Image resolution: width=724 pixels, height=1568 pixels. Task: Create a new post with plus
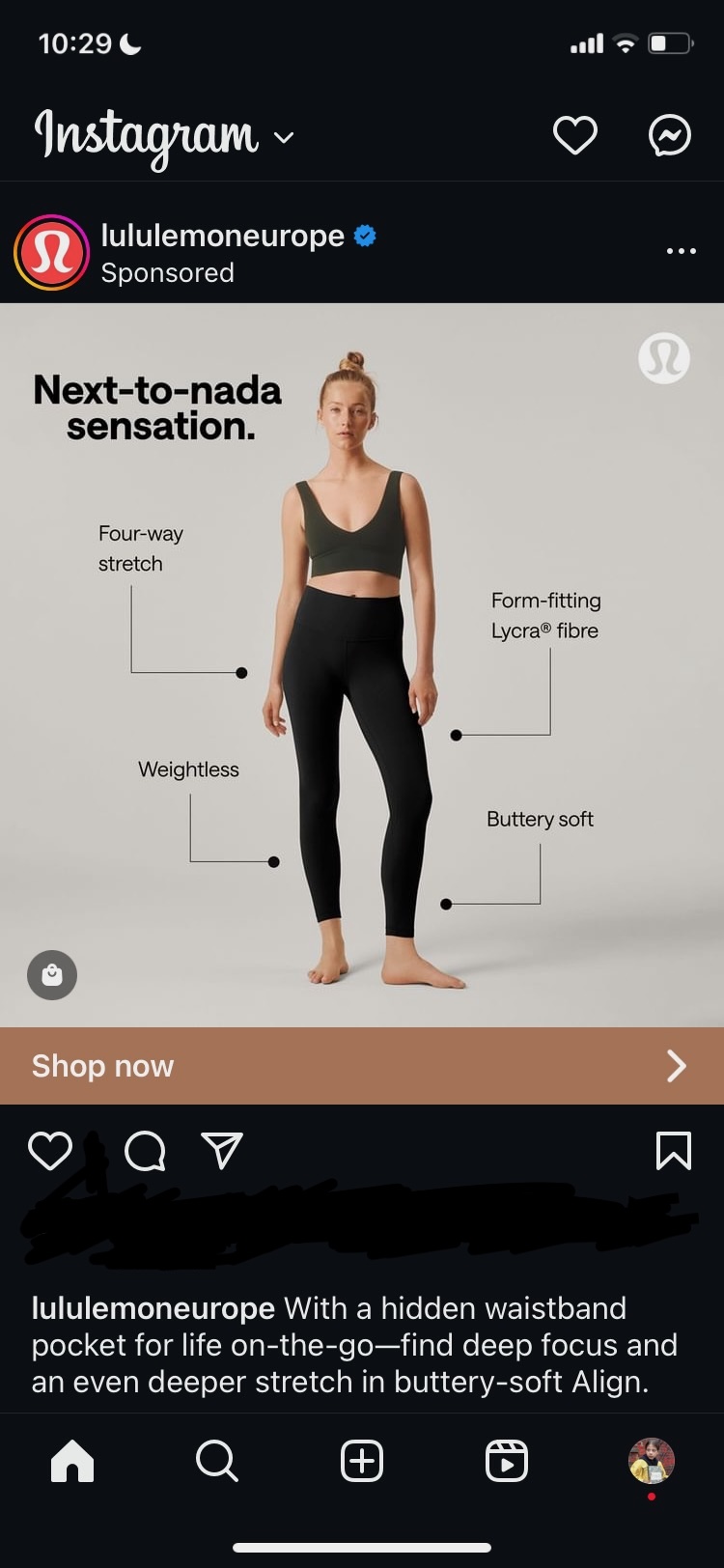coord(362,1461)
